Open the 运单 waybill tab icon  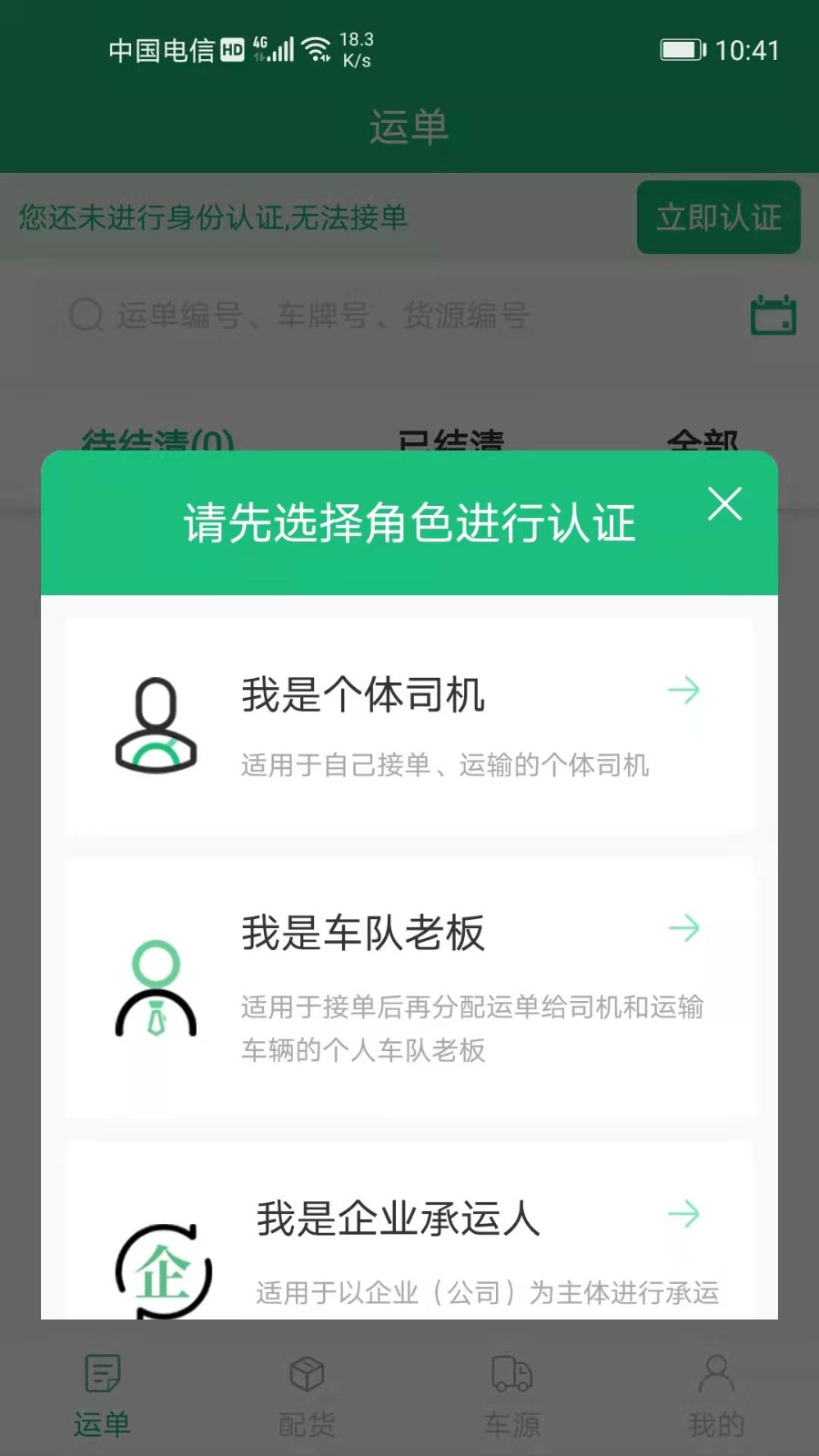(x=101, y=1376)
